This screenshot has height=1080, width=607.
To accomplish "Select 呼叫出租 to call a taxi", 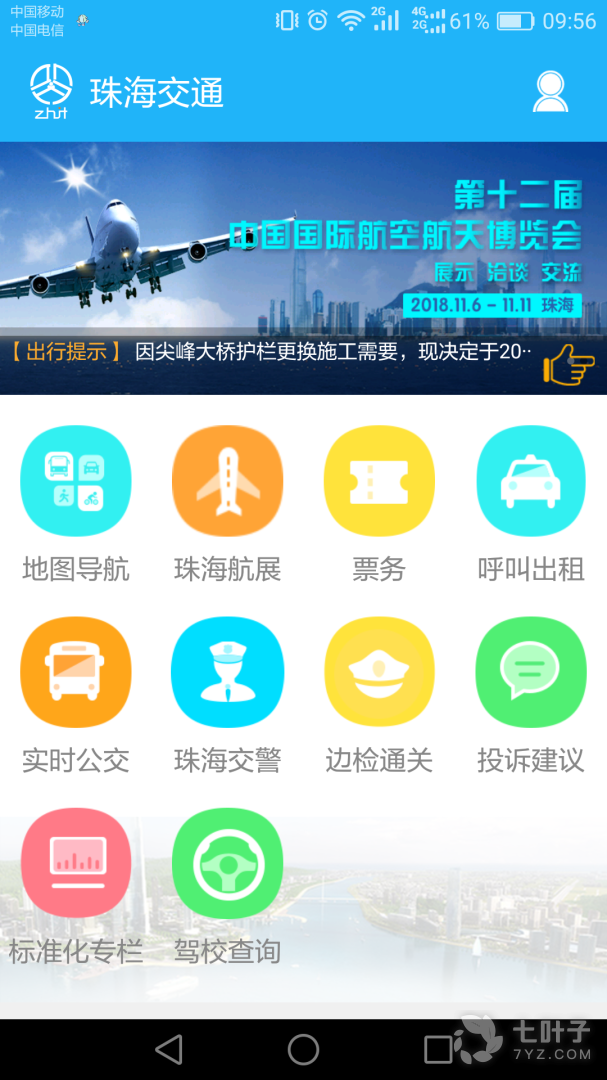I will pyautogui.click(x=531, y=482).
